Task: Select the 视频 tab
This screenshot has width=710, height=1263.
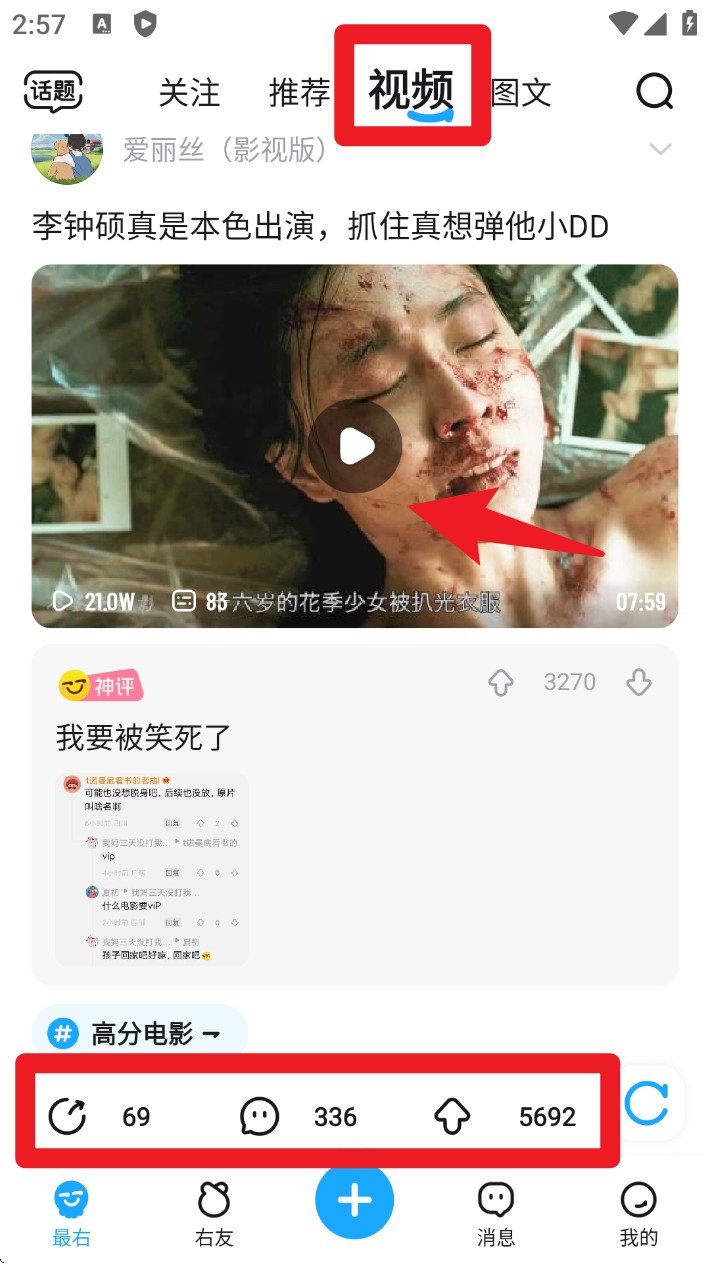Action: 411,91
